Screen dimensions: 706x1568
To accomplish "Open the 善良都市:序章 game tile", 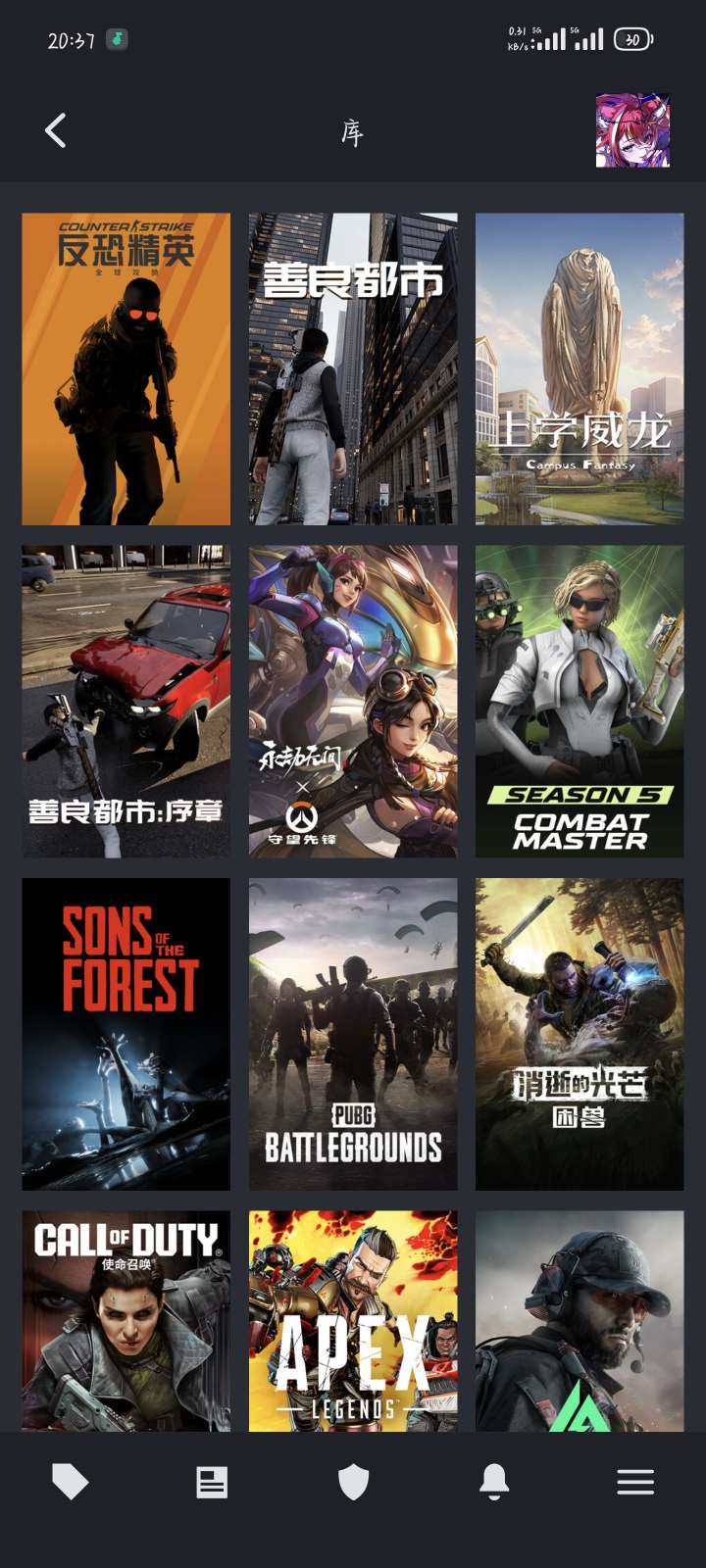I will click(126, 701).
